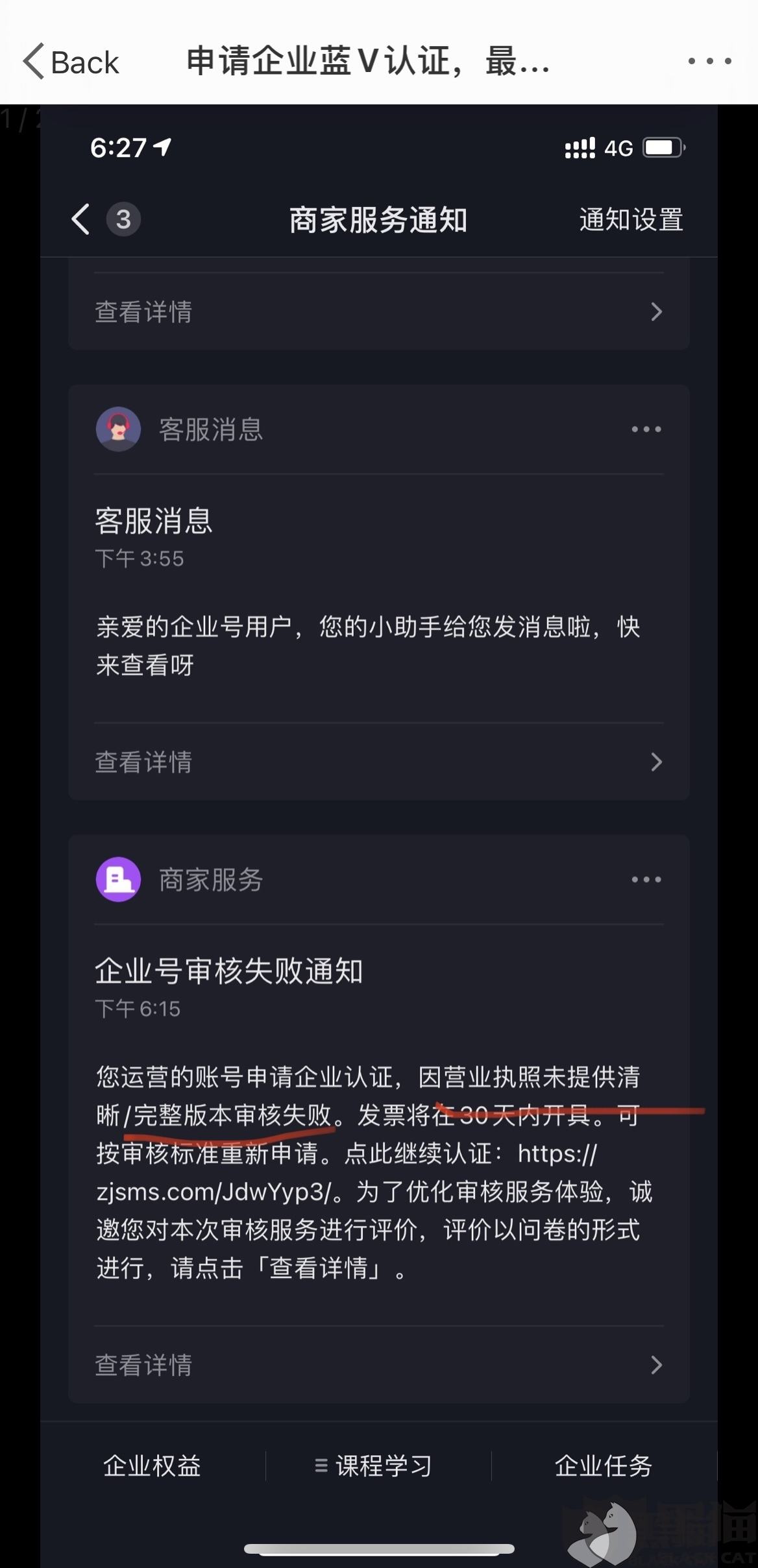
Task: Switch to the 企业权益 tab
Action: click(151, 1465)
